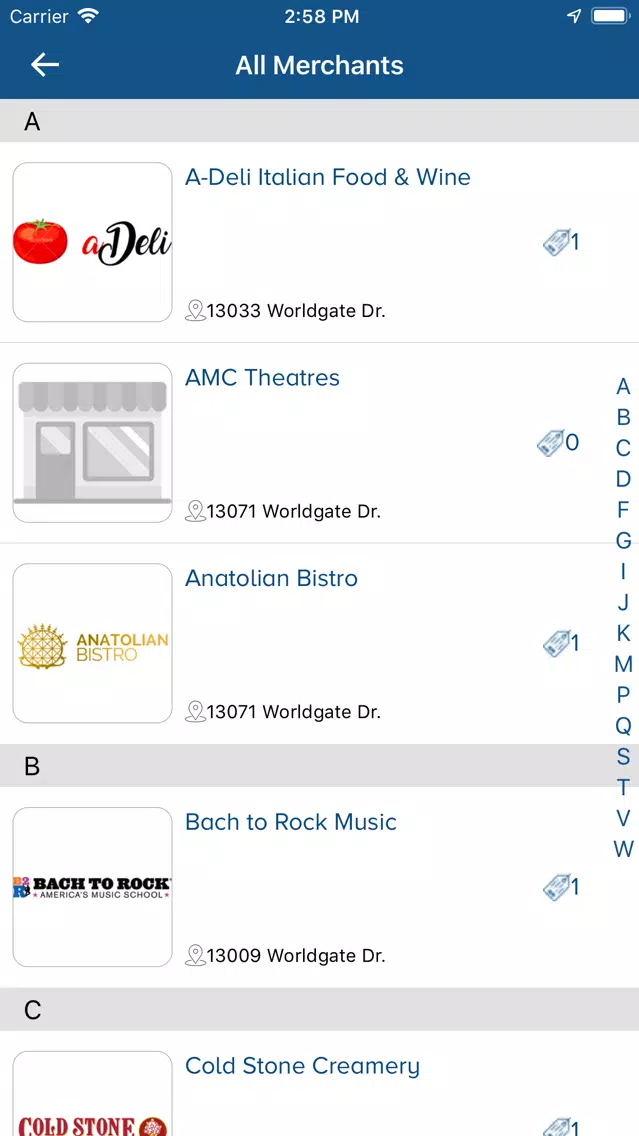Viewport: 639px width, 1136px height.
Task: Open A-Deli Italian Food & Wine merchant
Action: [x=320, y=242]
